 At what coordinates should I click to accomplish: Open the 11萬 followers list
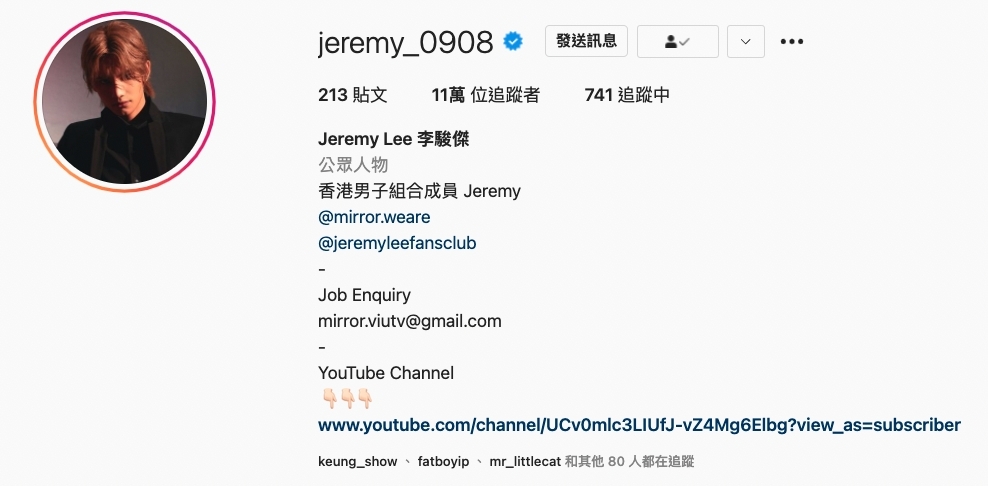pos(485,96)
